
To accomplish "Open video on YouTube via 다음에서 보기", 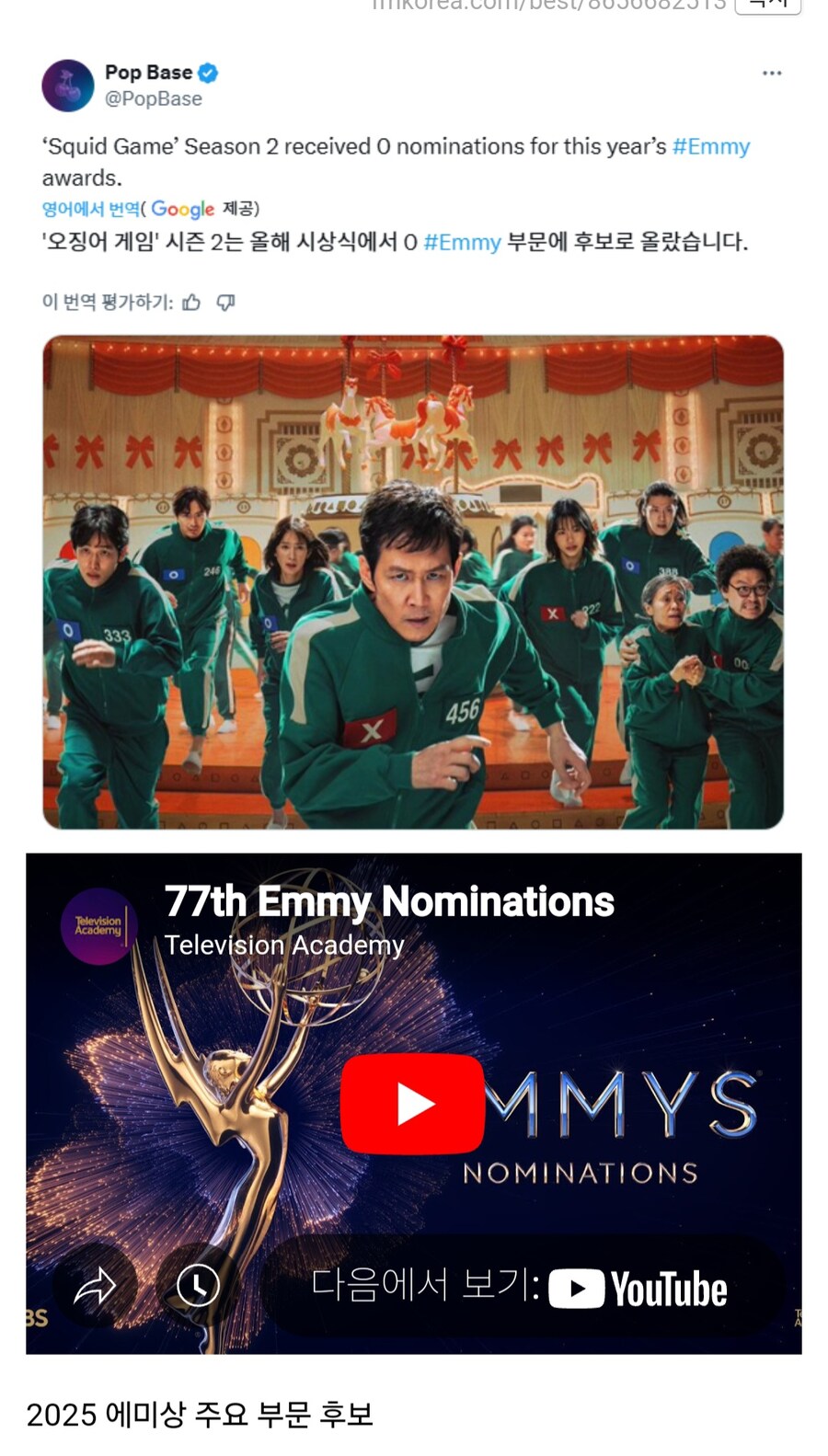I will (x=521, y=1287).
